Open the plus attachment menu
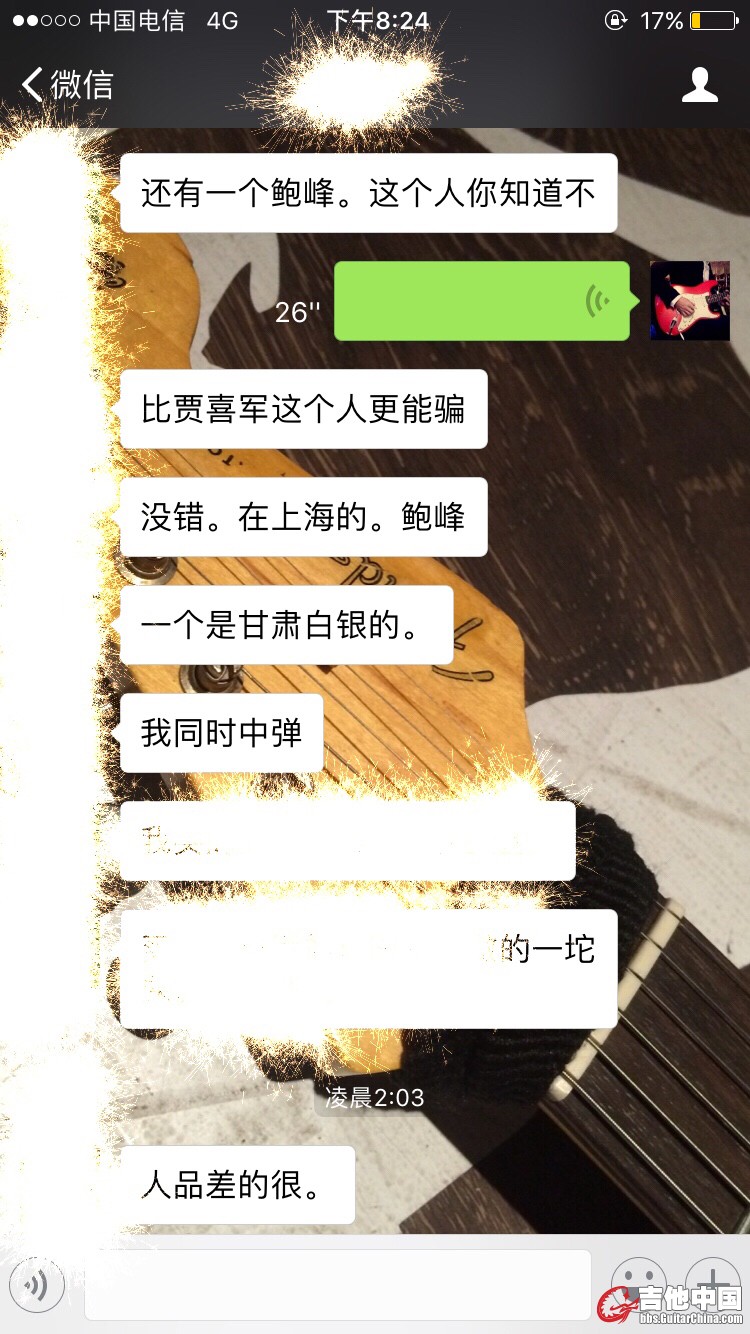This screenshot has width=750, height=1334. 712,1280
